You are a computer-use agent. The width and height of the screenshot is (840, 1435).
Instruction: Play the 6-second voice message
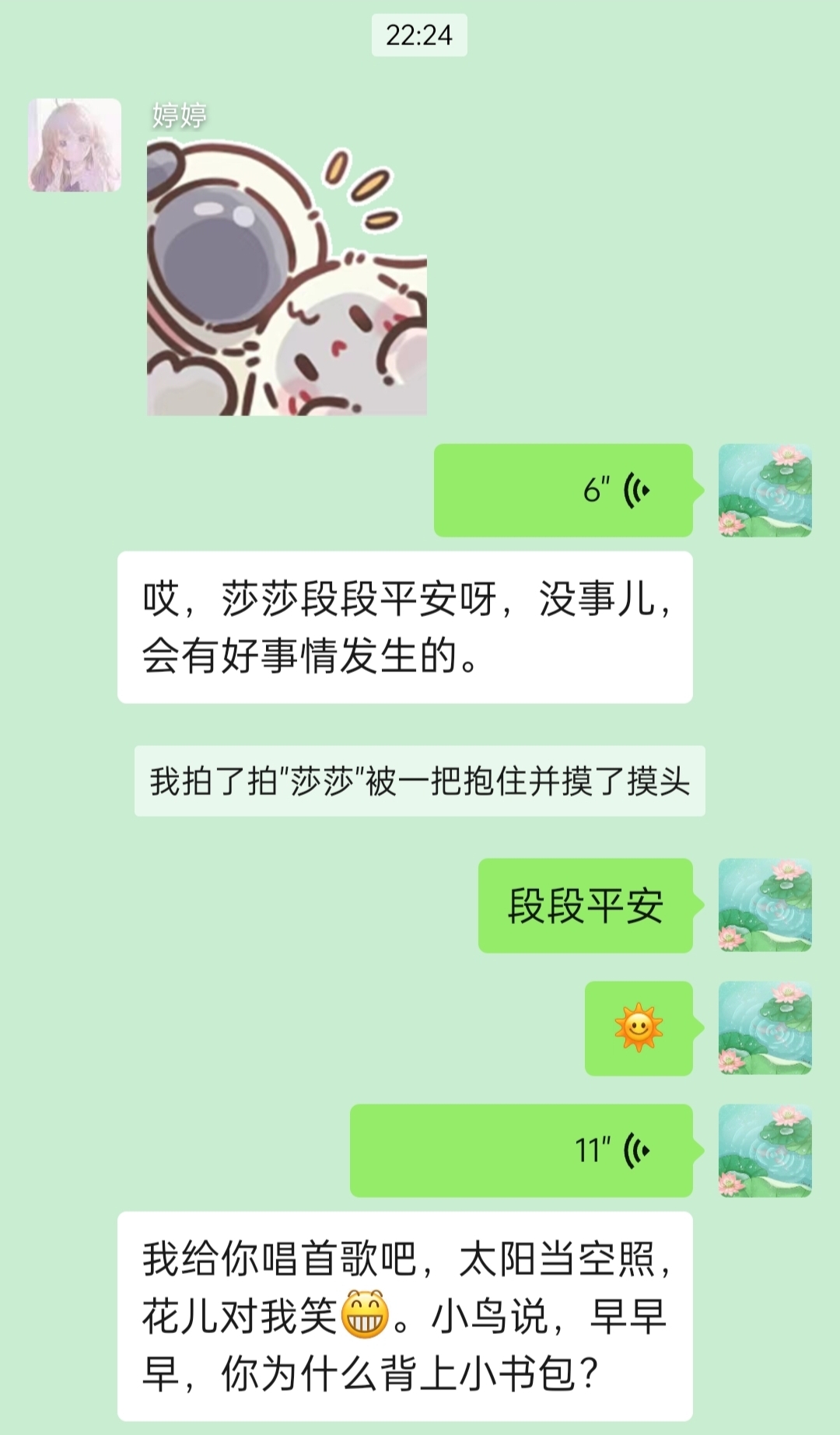coord(563,491)
